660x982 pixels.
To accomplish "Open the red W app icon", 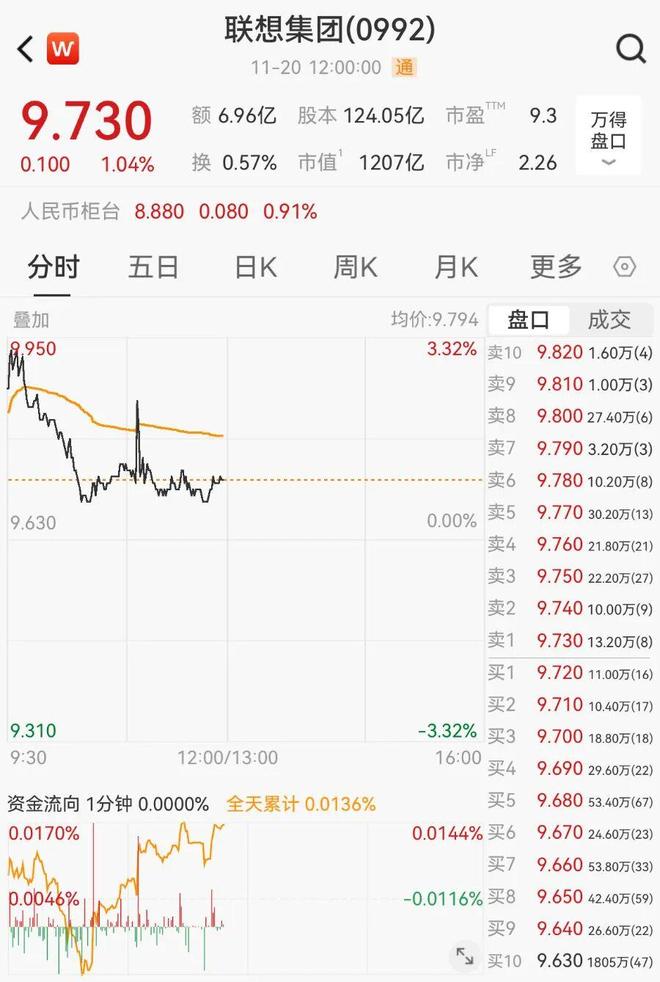I will [x=62, y=47].
